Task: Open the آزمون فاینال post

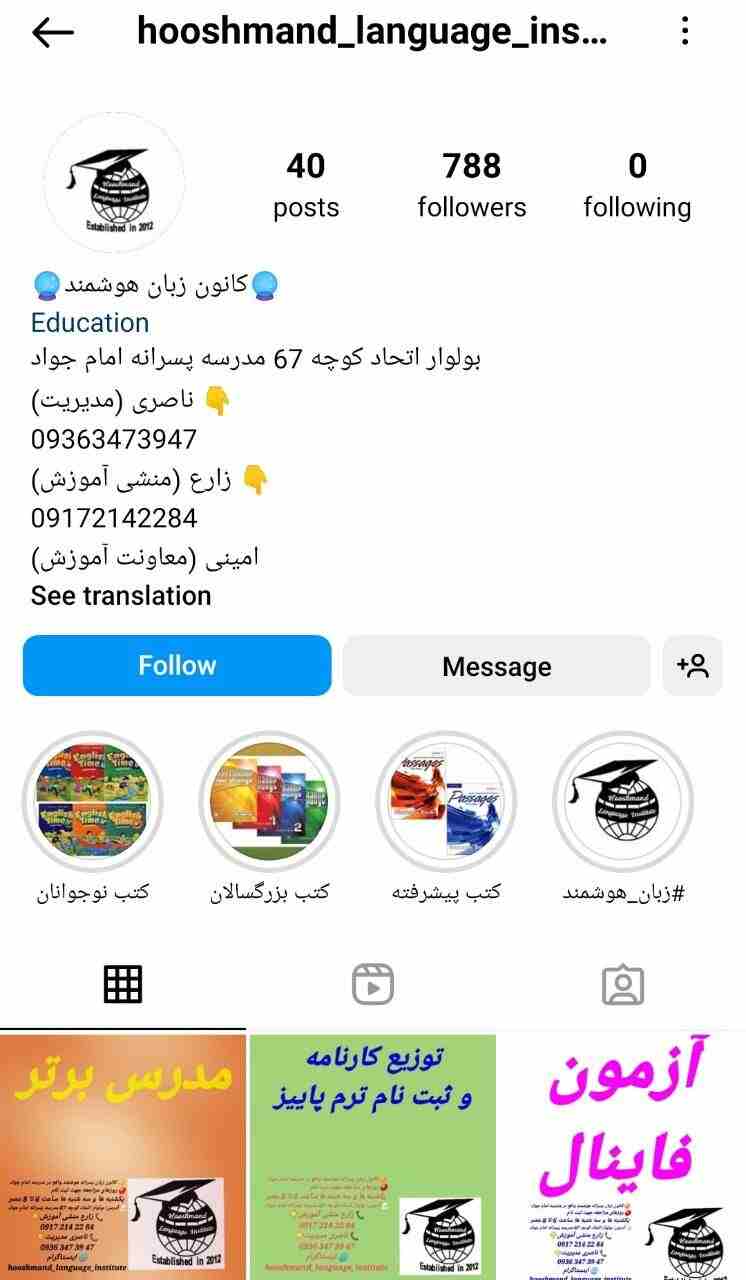Action: click(623, 1157)
